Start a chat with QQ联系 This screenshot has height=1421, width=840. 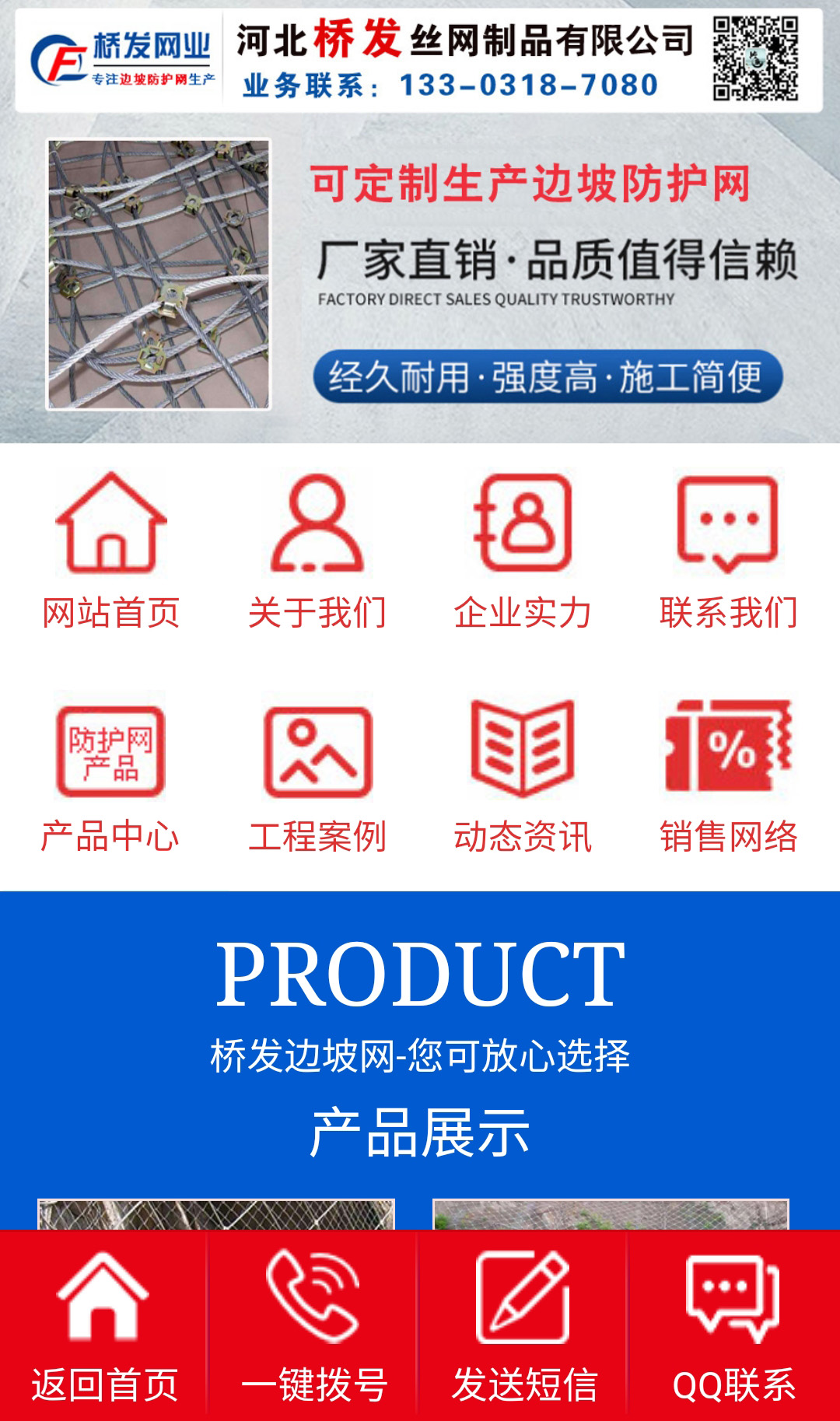click(x=733, y=1326)
